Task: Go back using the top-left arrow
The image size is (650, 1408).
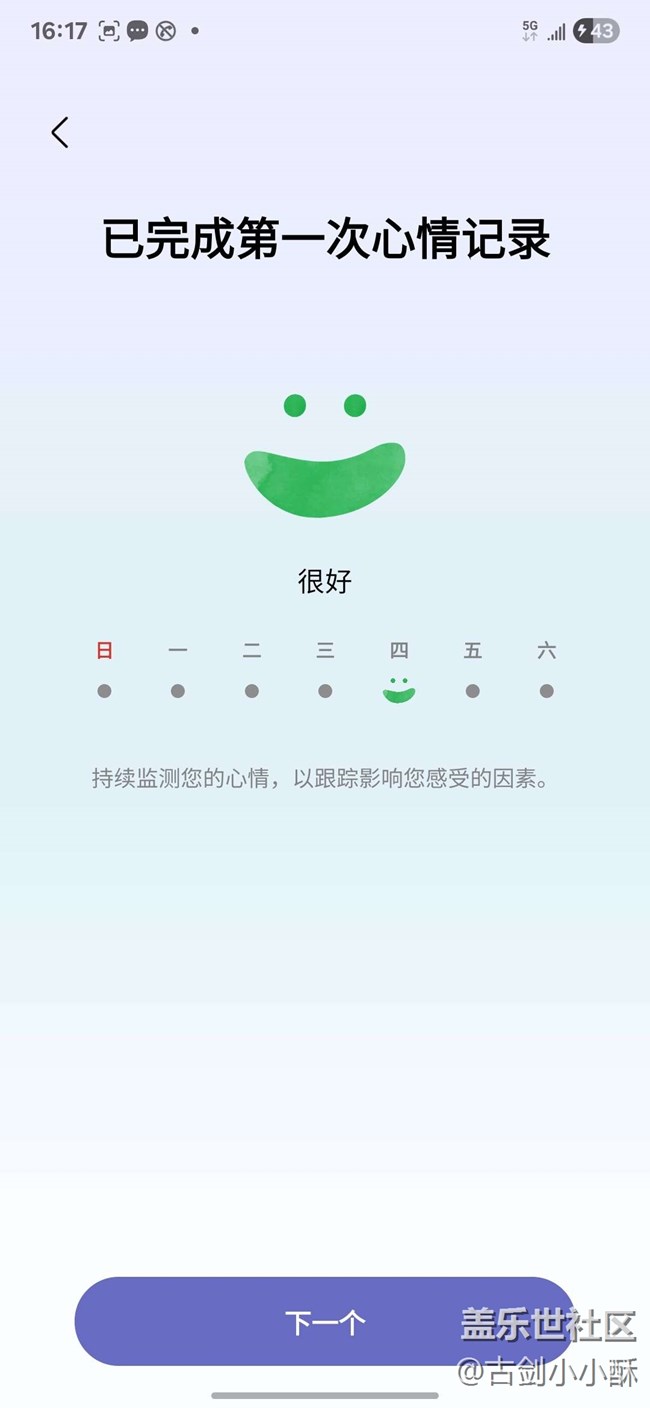Action: [x=60, y=132]
